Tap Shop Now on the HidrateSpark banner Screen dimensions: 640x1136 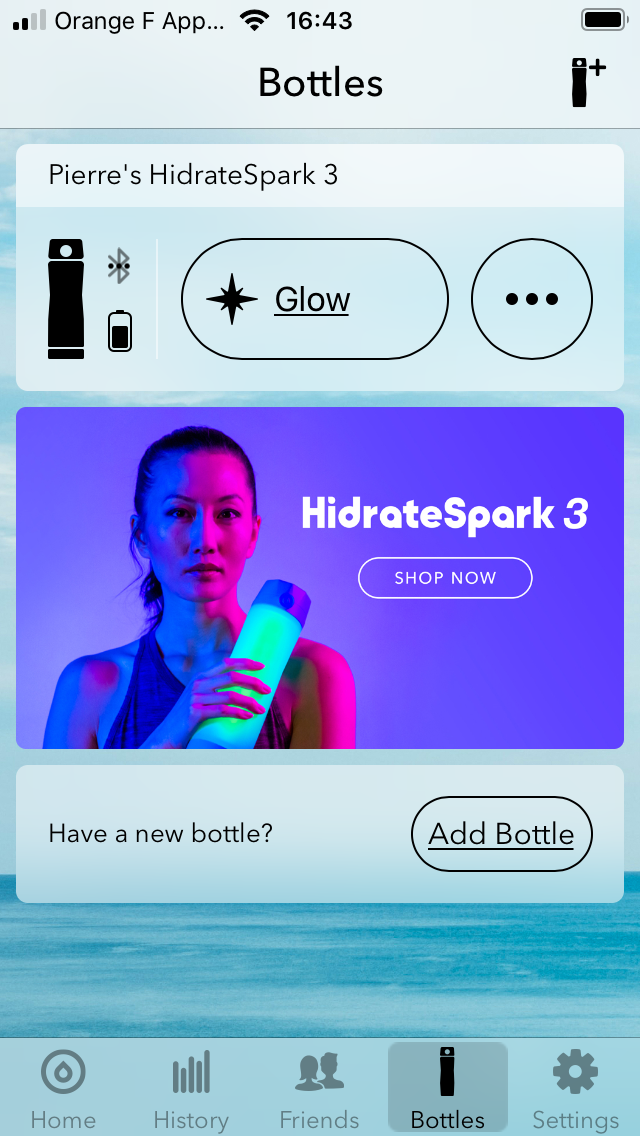[445, 578]
